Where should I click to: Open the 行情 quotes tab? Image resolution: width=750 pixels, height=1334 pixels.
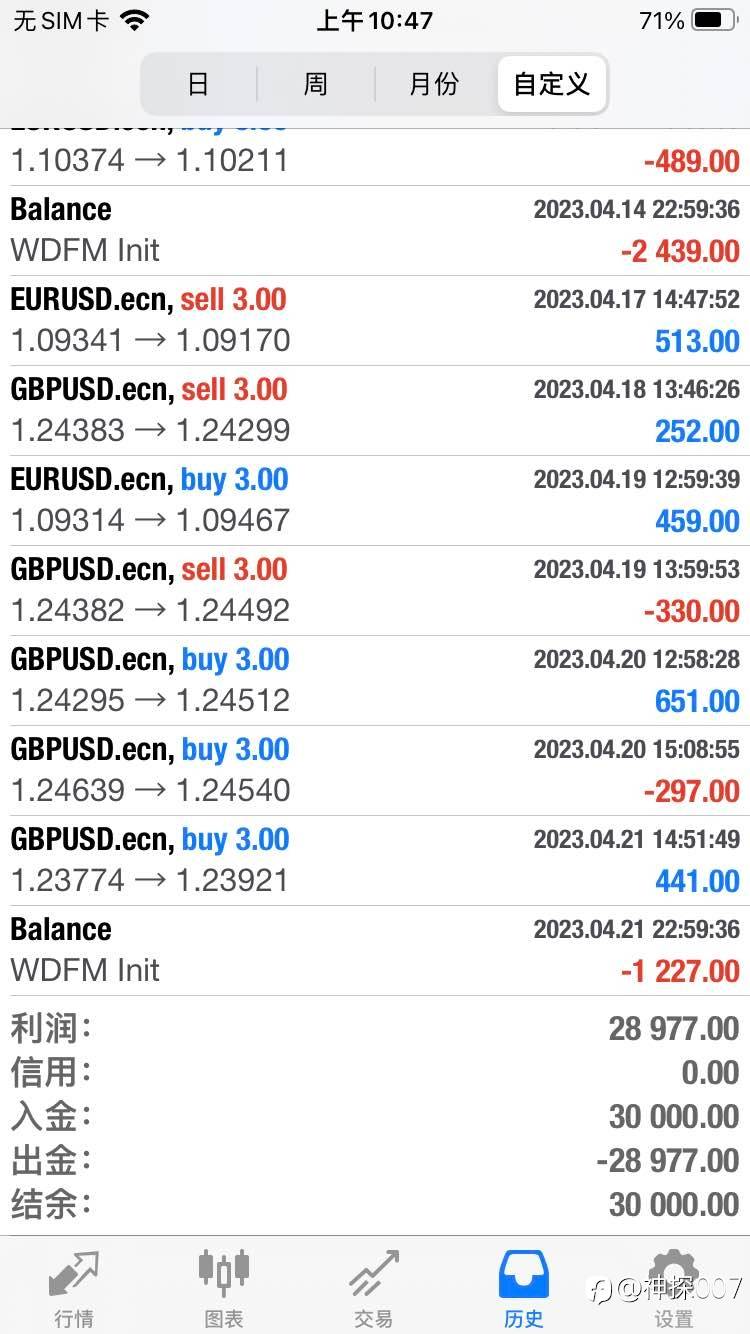(x=74, y=1288)
